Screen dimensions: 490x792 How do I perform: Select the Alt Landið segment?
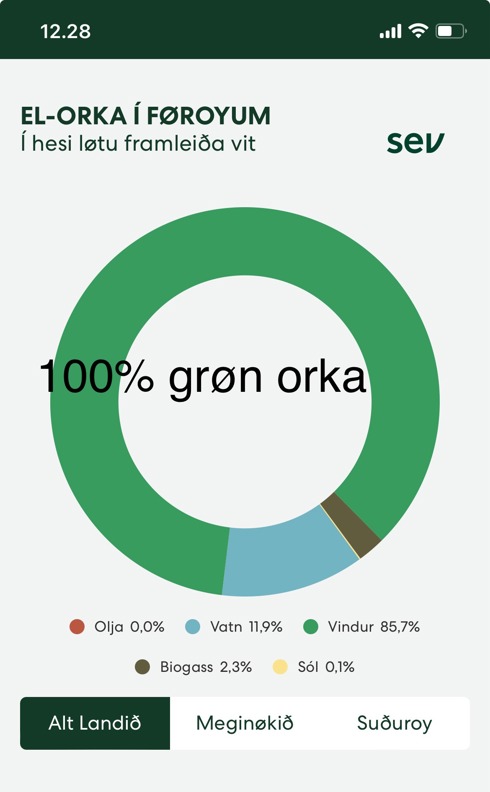[95, 723]
